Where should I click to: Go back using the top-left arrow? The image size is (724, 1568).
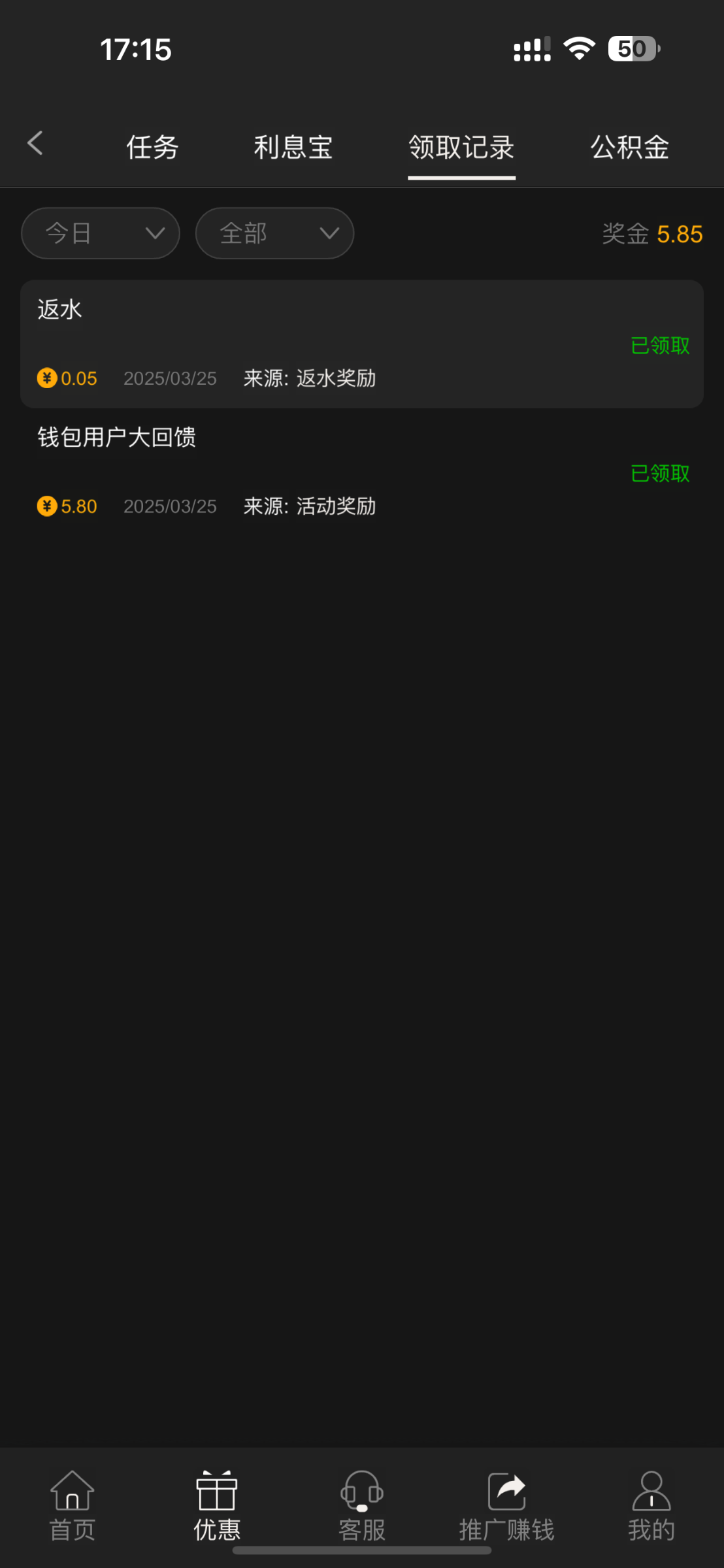(x=35, y=143)
